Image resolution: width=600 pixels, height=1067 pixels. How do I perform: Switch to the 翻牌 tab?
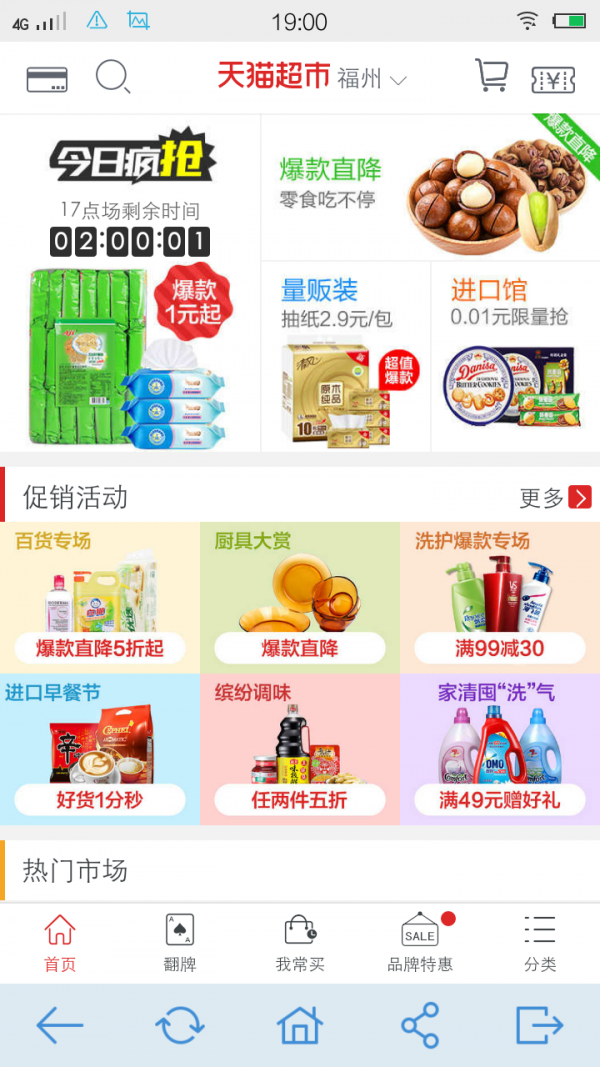pos(180,943)
